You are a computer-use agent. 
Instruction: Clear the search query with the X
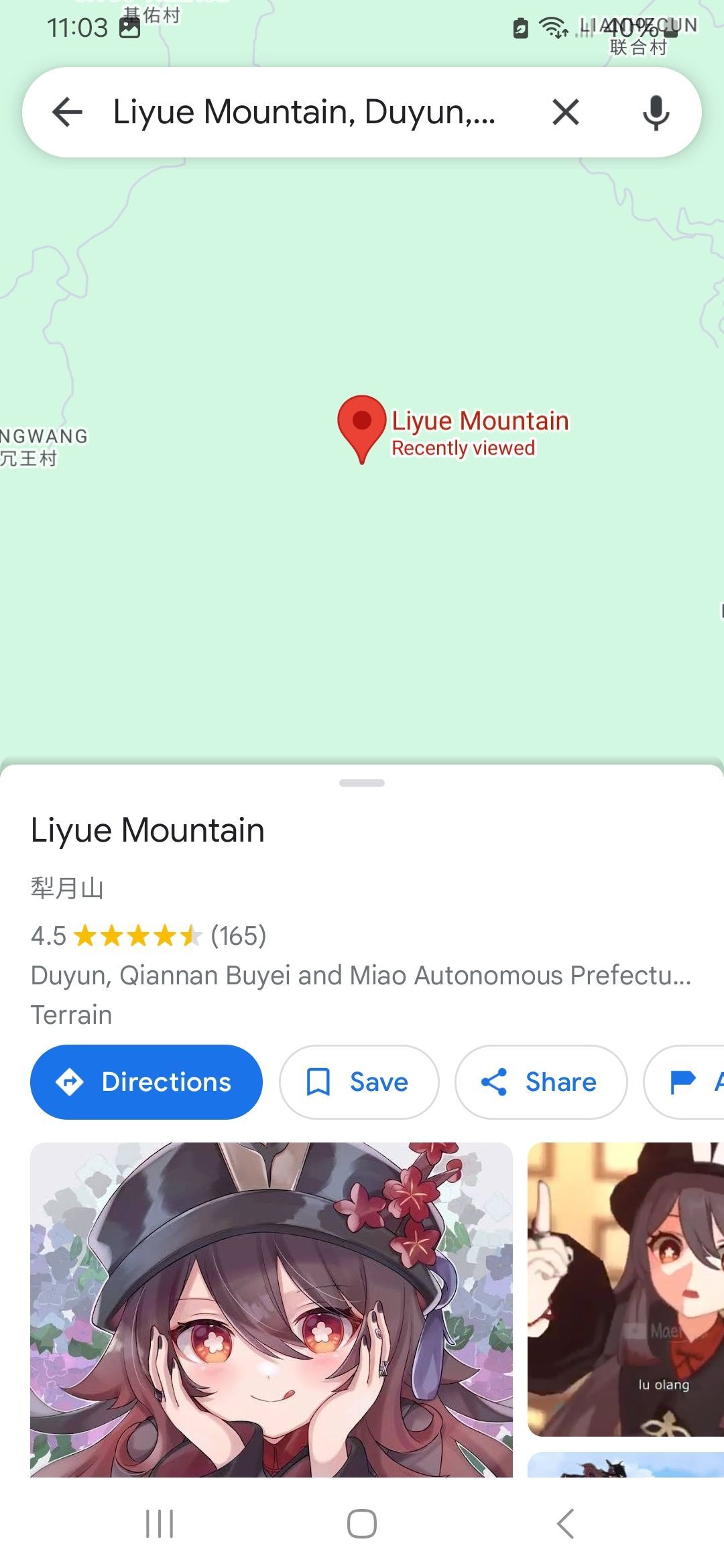point(565,111)
